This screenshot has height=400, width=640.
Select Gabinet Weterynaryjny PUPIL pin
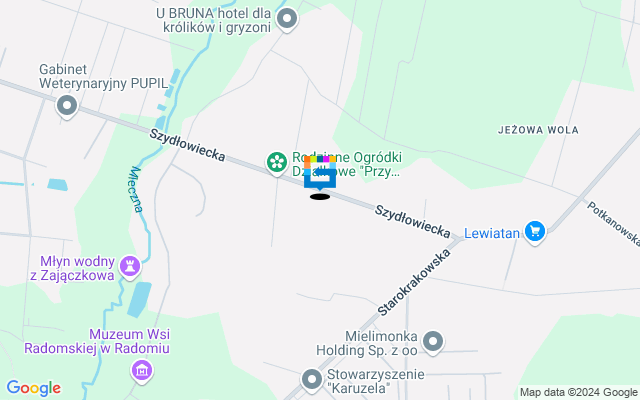click(67, 104)
